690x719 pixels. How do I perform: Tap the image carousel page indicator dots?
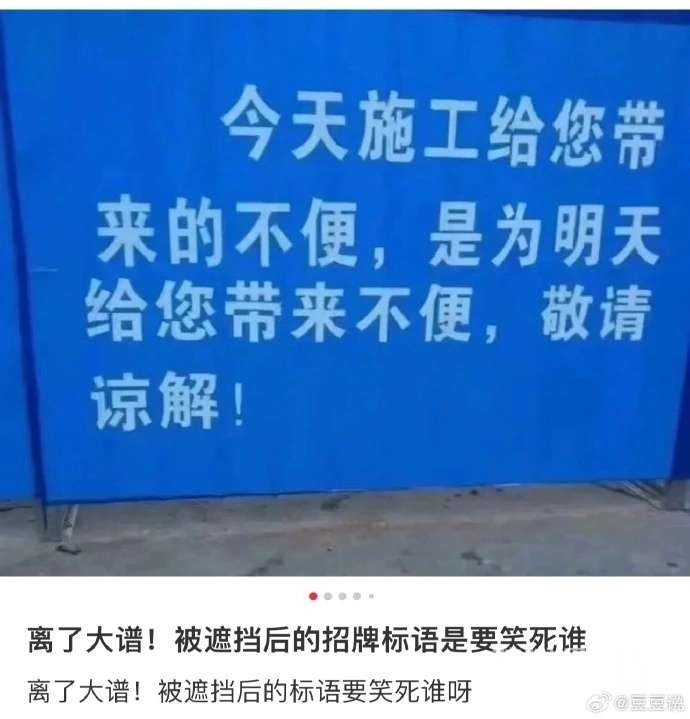pos(342,596)
